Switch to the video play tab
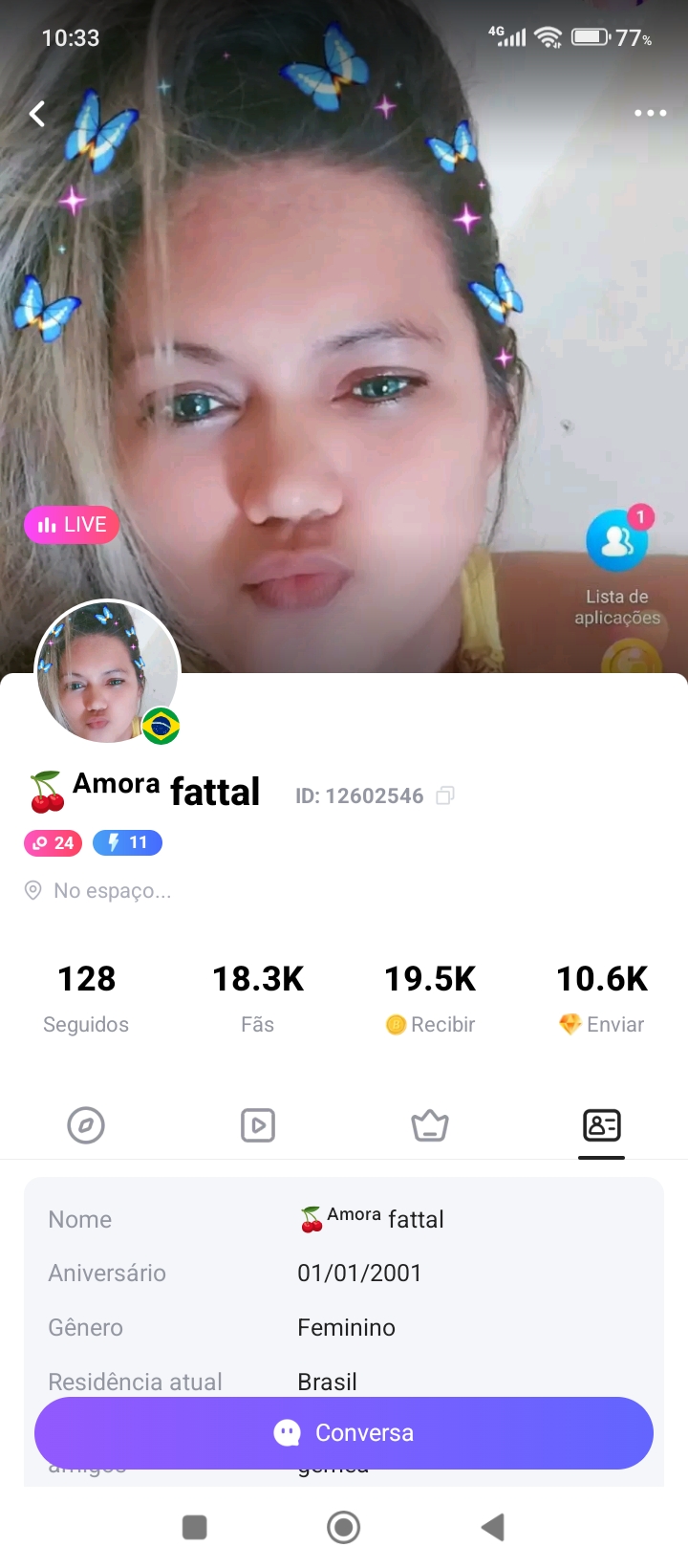 pyautogui.click(x=258, y=1125)
